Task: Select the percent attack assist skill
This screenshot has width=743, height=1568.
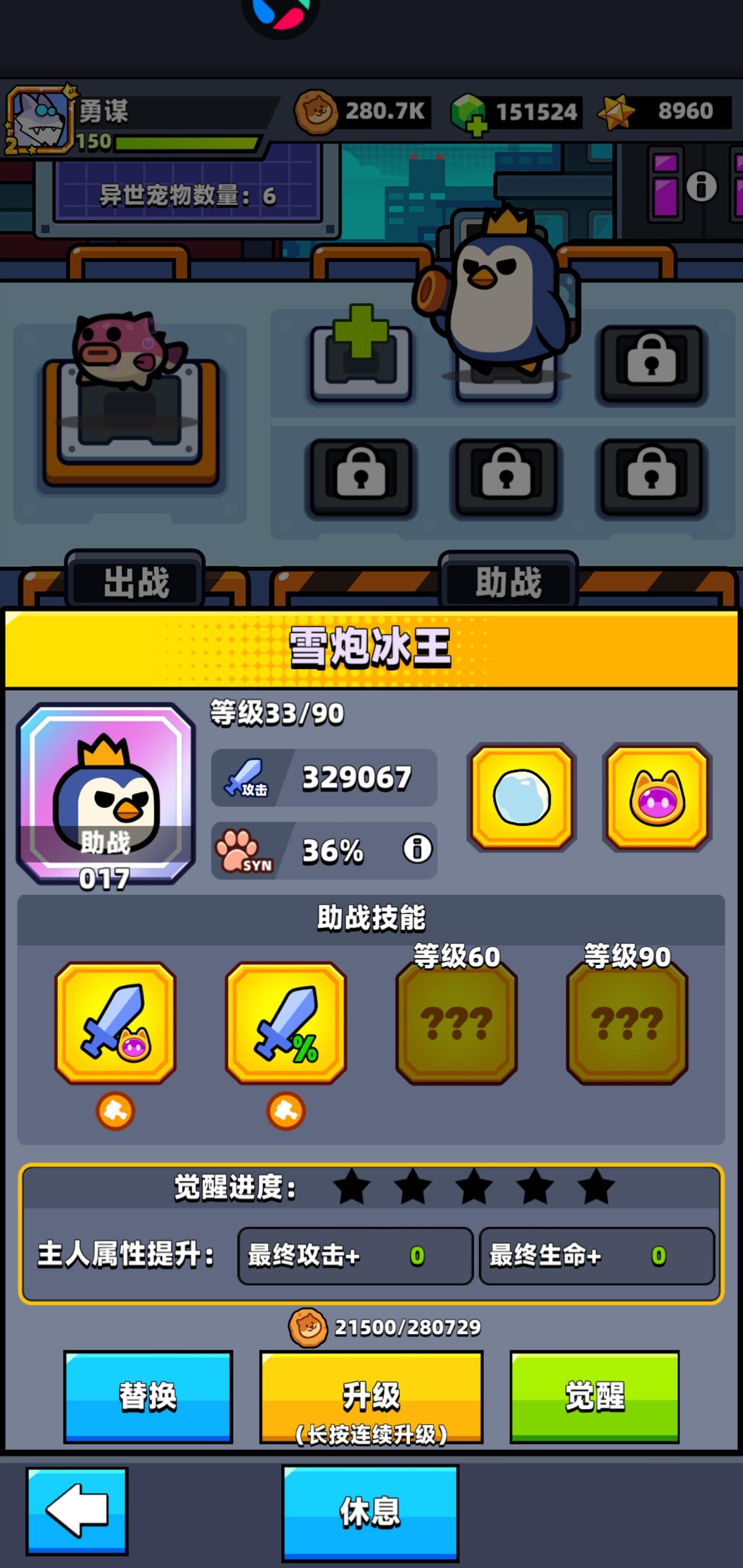Action: tap(286, 1026)
